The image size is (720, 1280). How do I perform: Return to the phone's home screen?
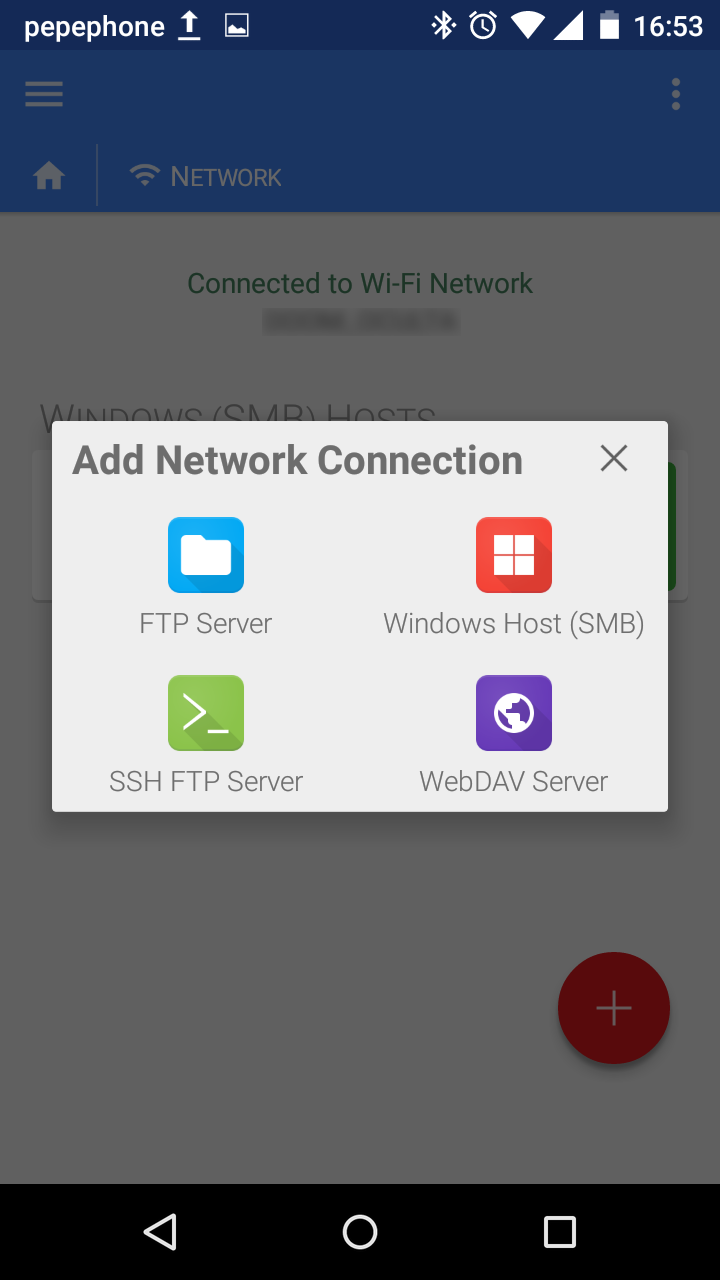coord(360,1232)
